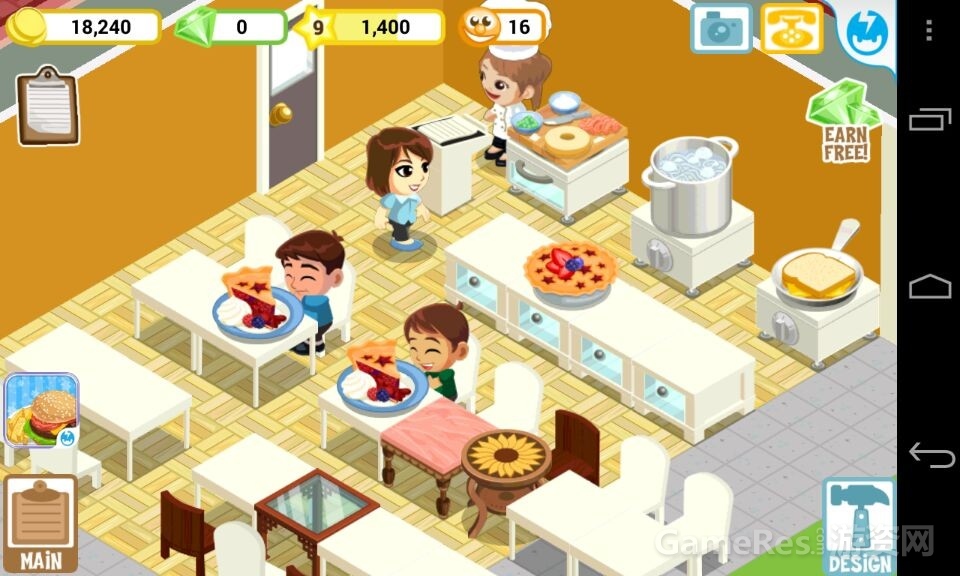
Task: Take a screenshot with the camera button
Action: 721,28
